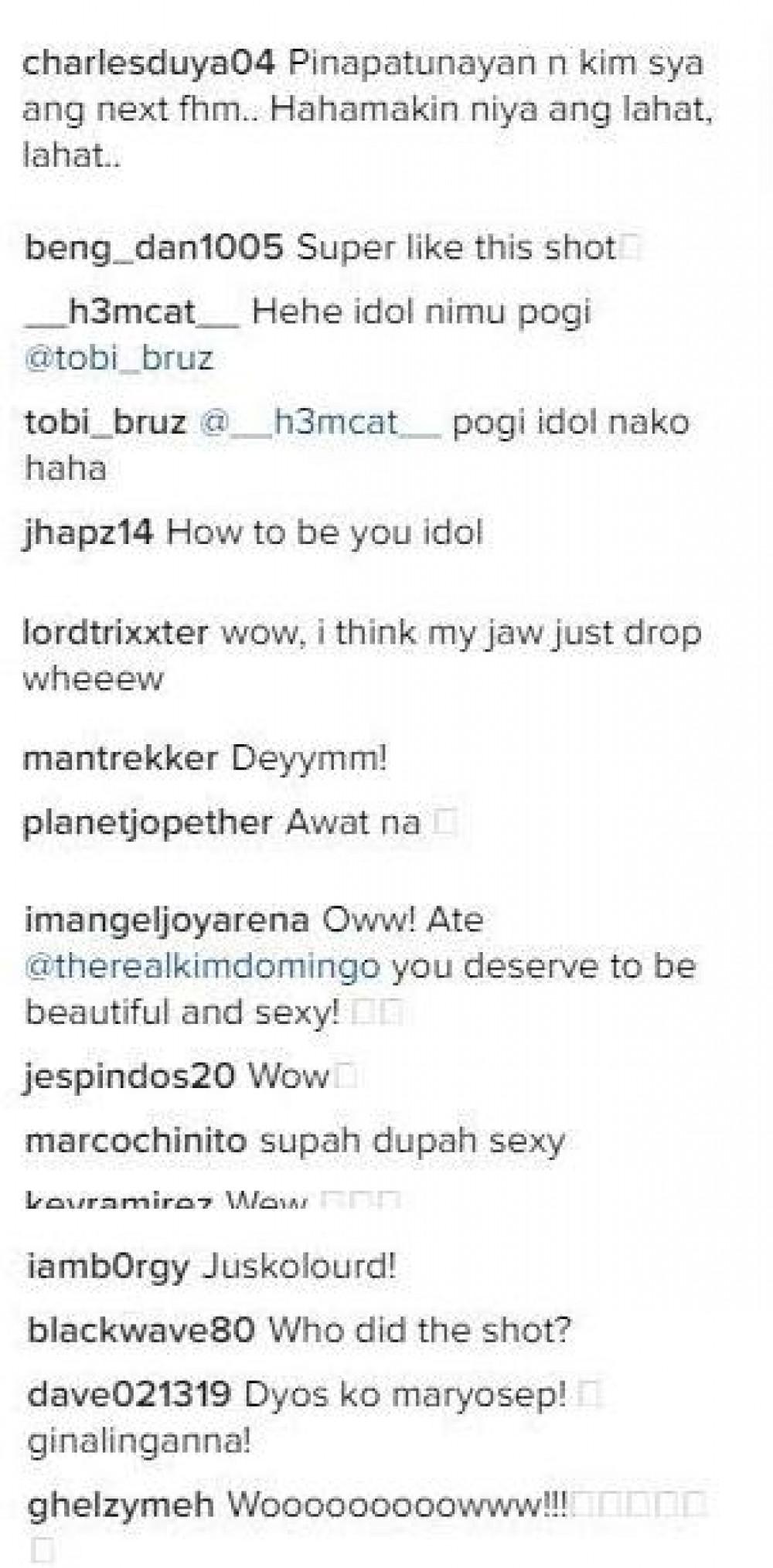
Task: Visit mantrekker's profile
Action: coord(120,758)
